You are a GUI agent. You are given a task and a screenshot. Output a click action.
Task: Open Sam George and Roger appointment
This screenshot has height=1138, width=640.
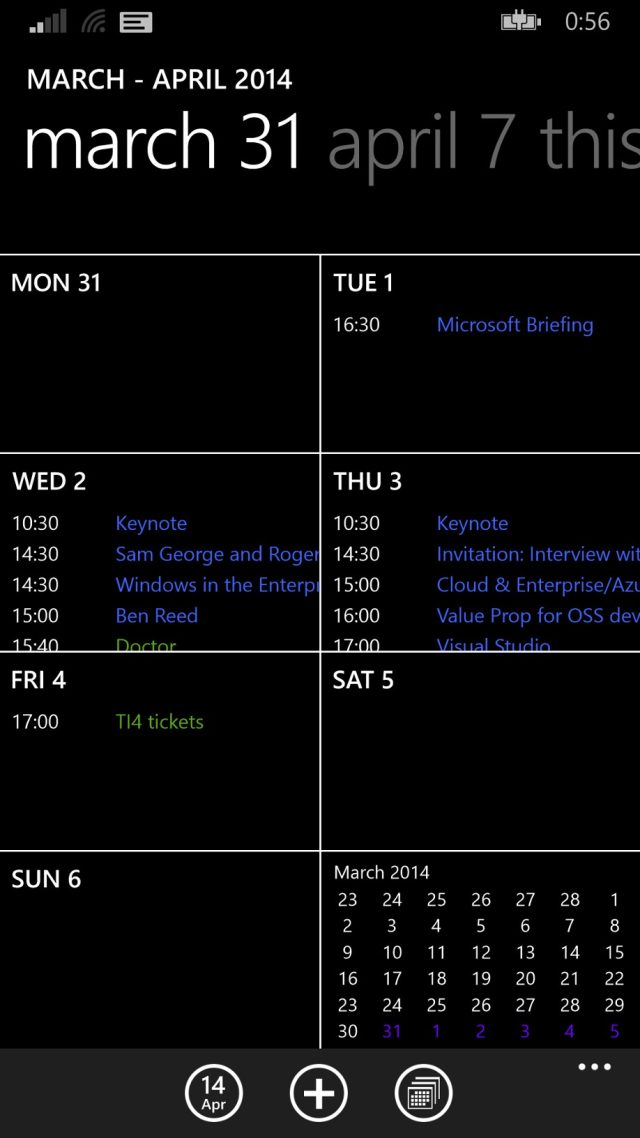[x=216, y=554]
